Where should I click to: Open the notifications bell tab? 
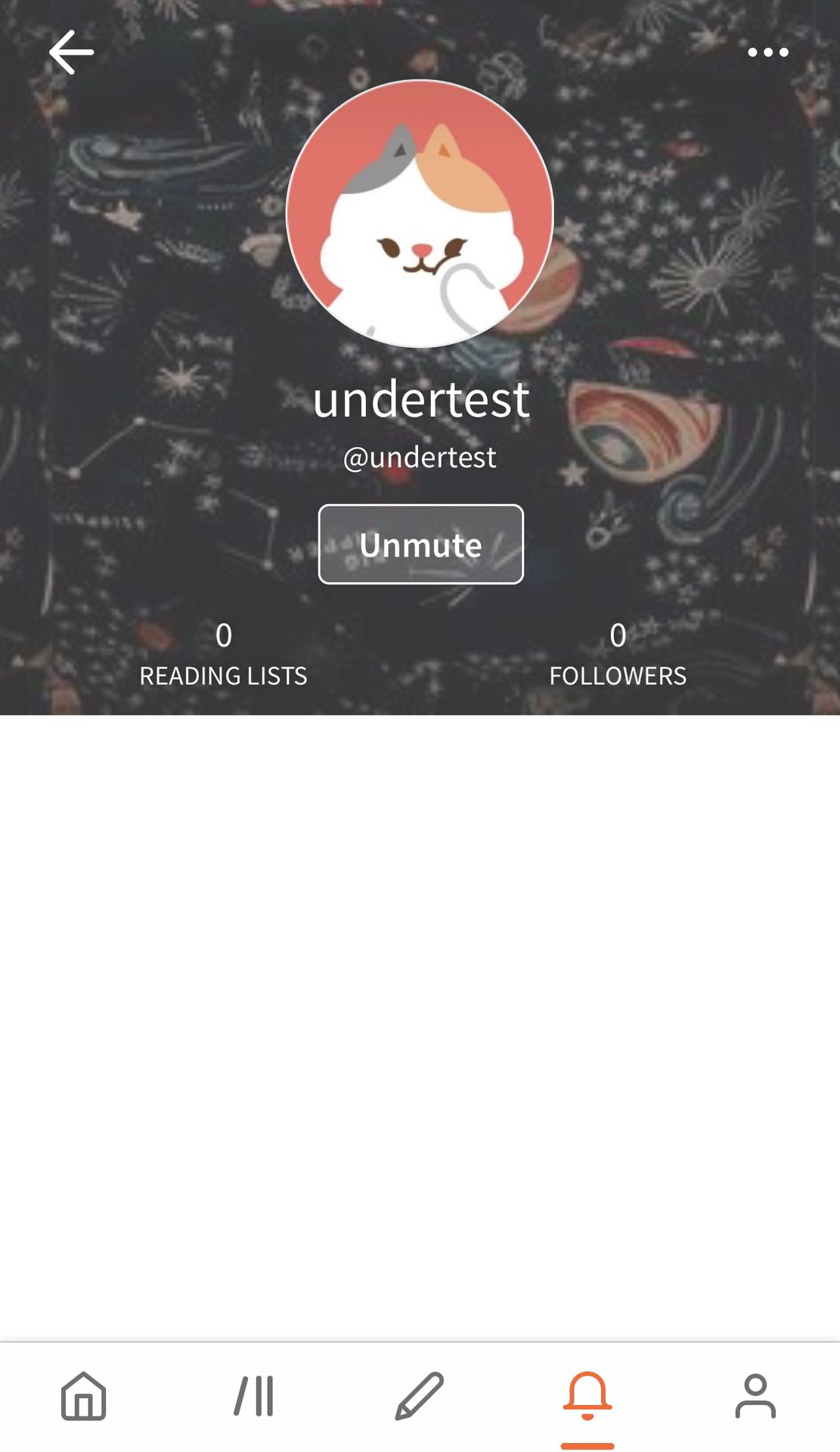(587, 1396)
